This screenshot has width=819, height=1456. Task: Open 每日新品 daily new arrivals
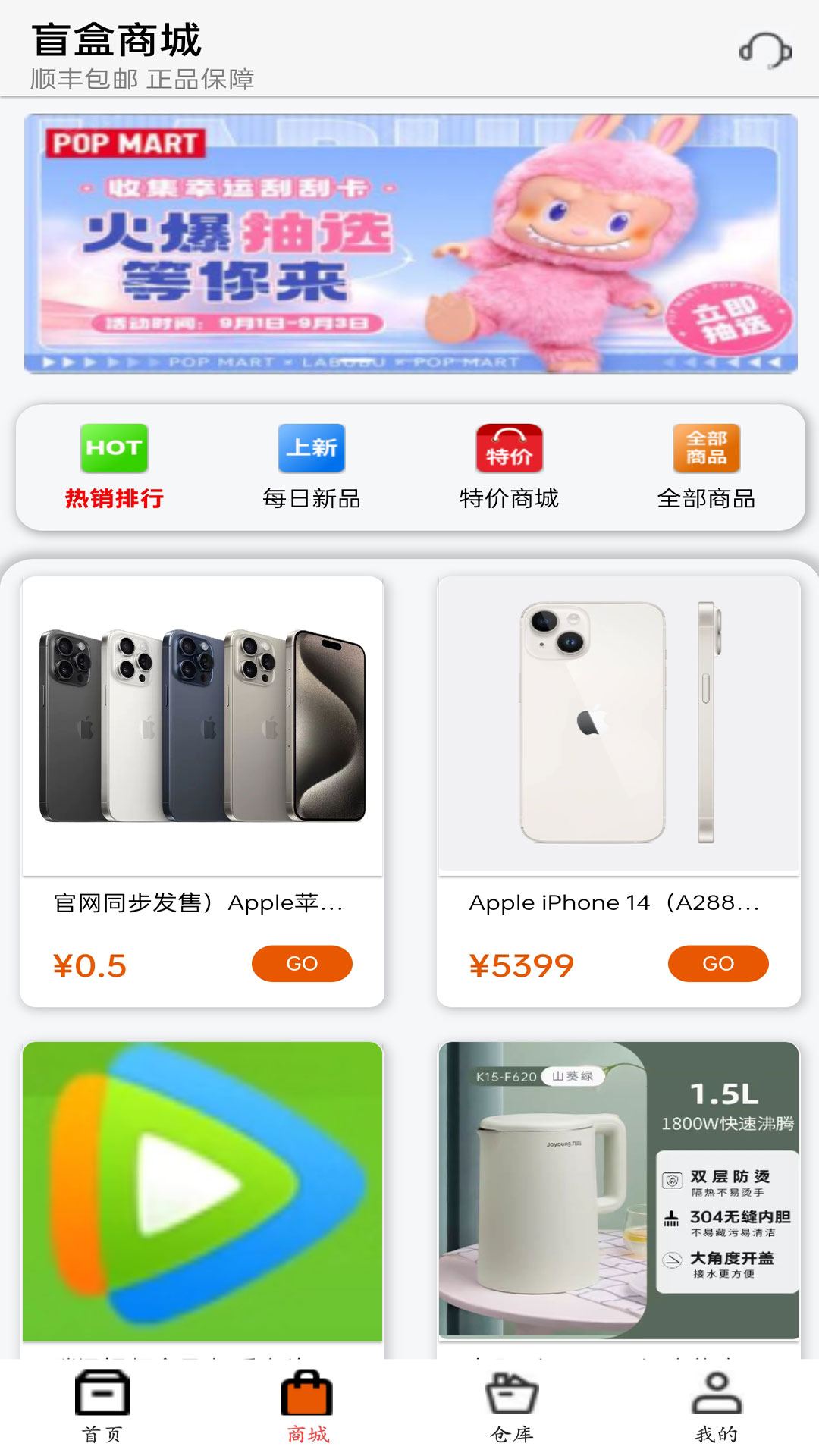point(312,466)
